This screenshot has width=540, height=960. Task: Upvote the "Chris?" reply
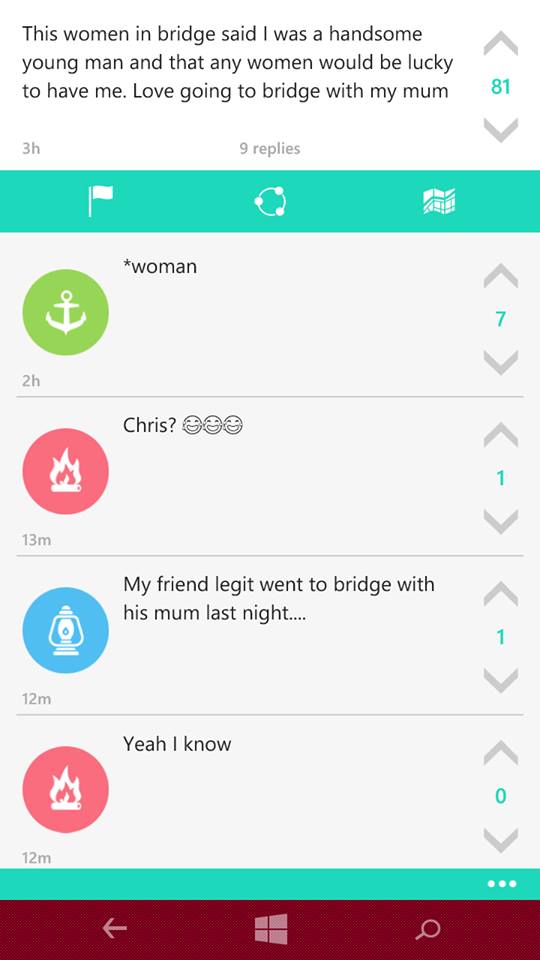pos(501,435)
